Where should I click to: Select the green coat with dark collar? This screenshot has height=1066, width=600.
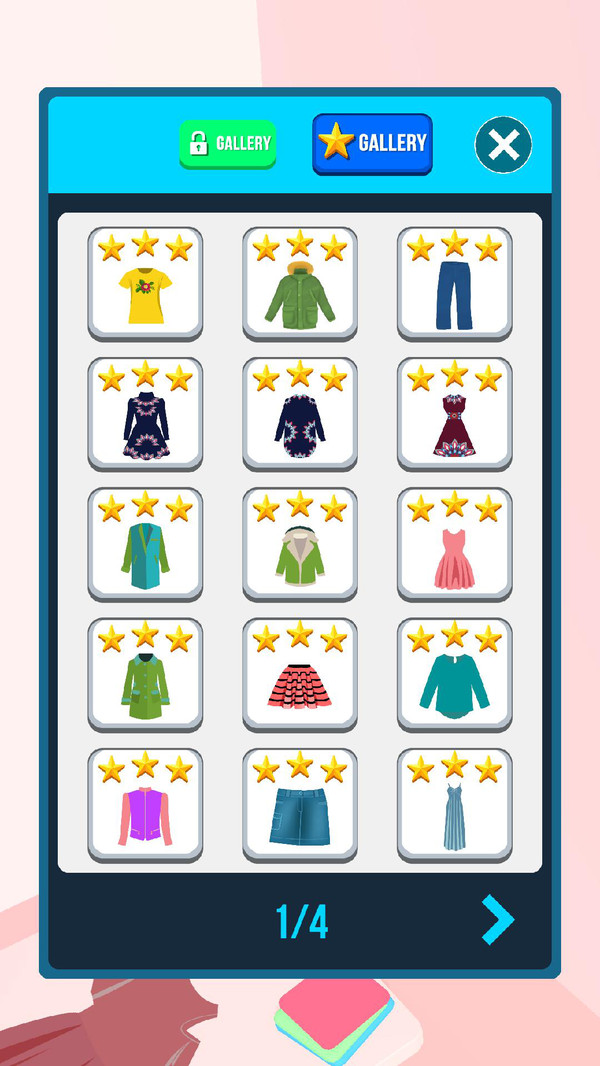(145, 674)
